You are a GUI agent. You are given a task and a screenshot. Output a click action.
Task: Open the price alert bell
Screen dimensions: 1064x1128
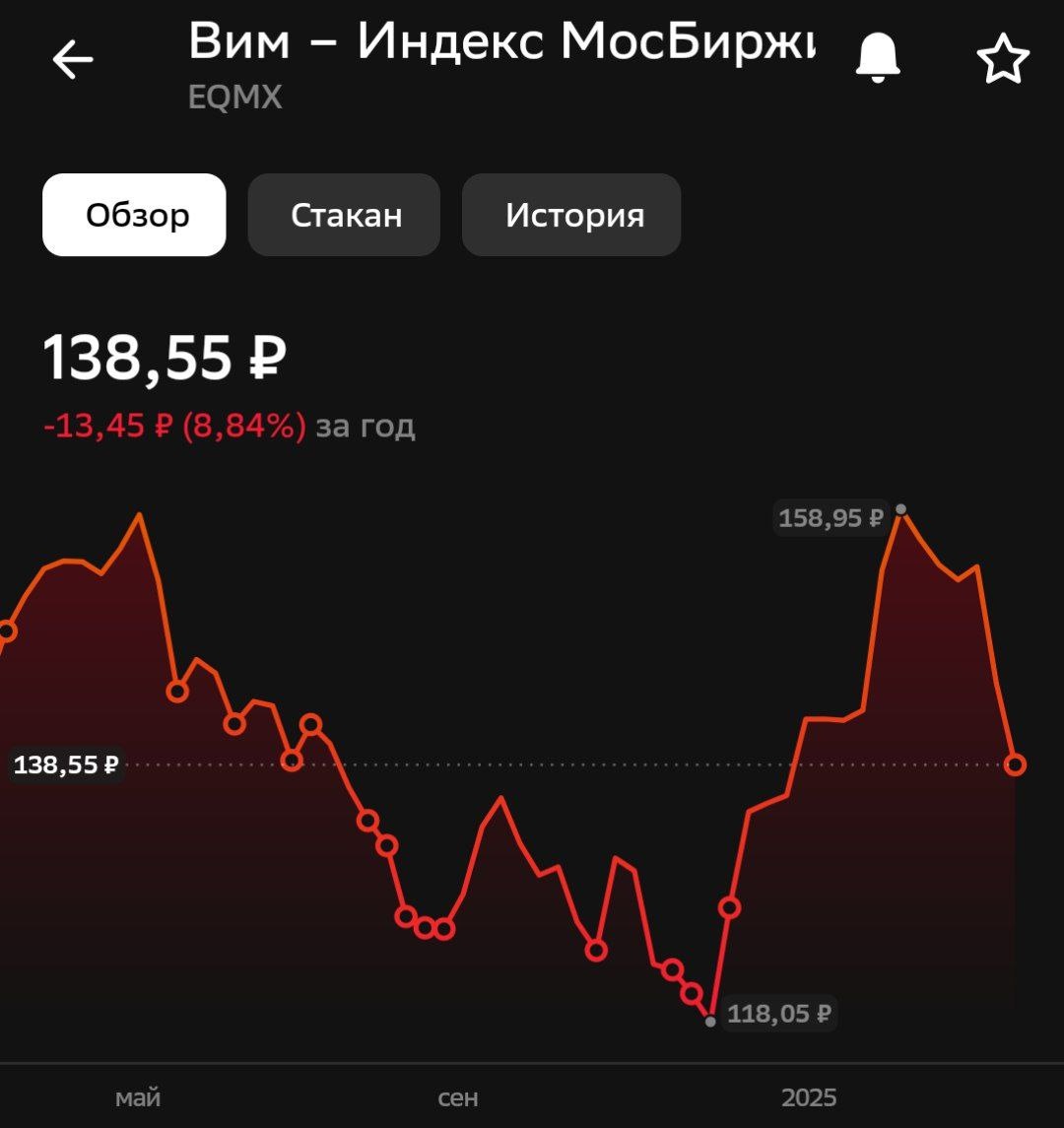click(878, 58)
